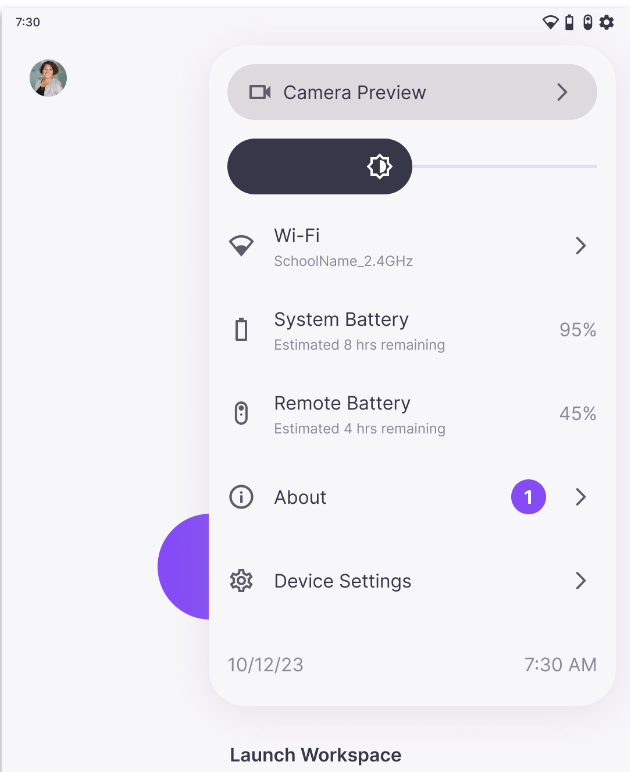630x772 pixels.
Task: Open Device Settings
Action: pyautogui.click(x=411, y=581)
